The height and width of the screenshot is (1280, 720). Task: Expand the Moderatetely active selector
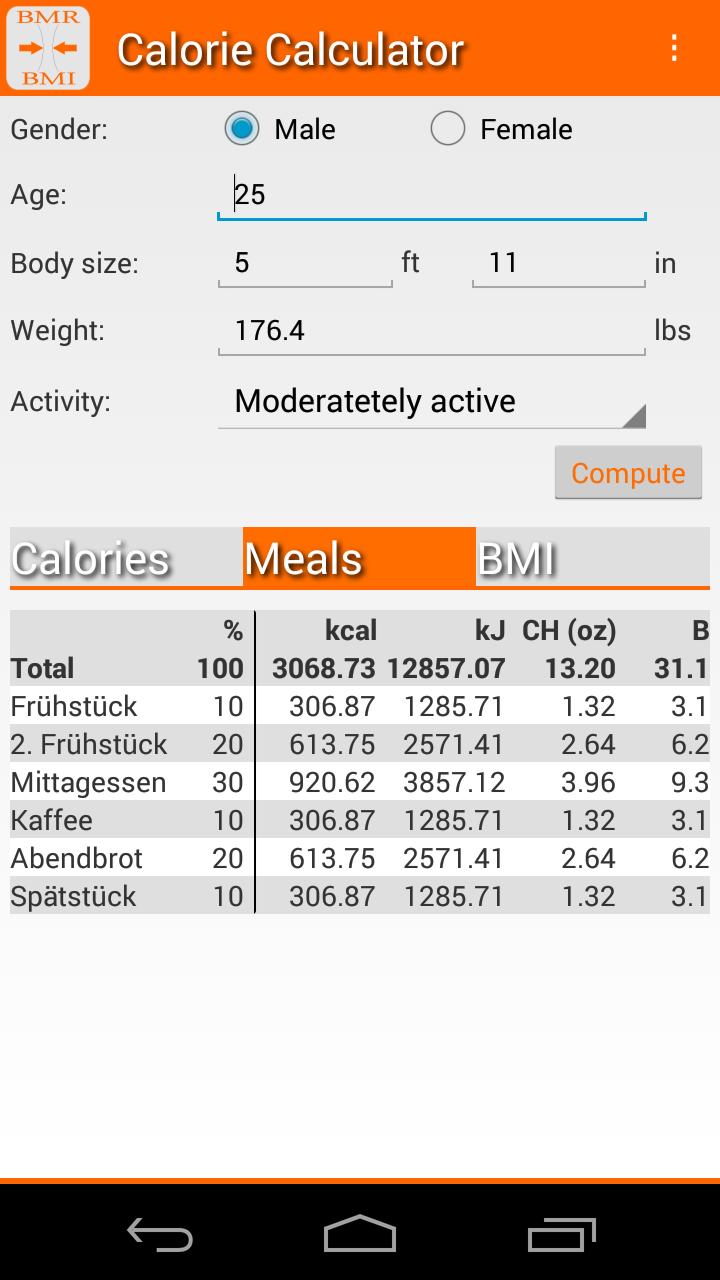coord(430,401)
